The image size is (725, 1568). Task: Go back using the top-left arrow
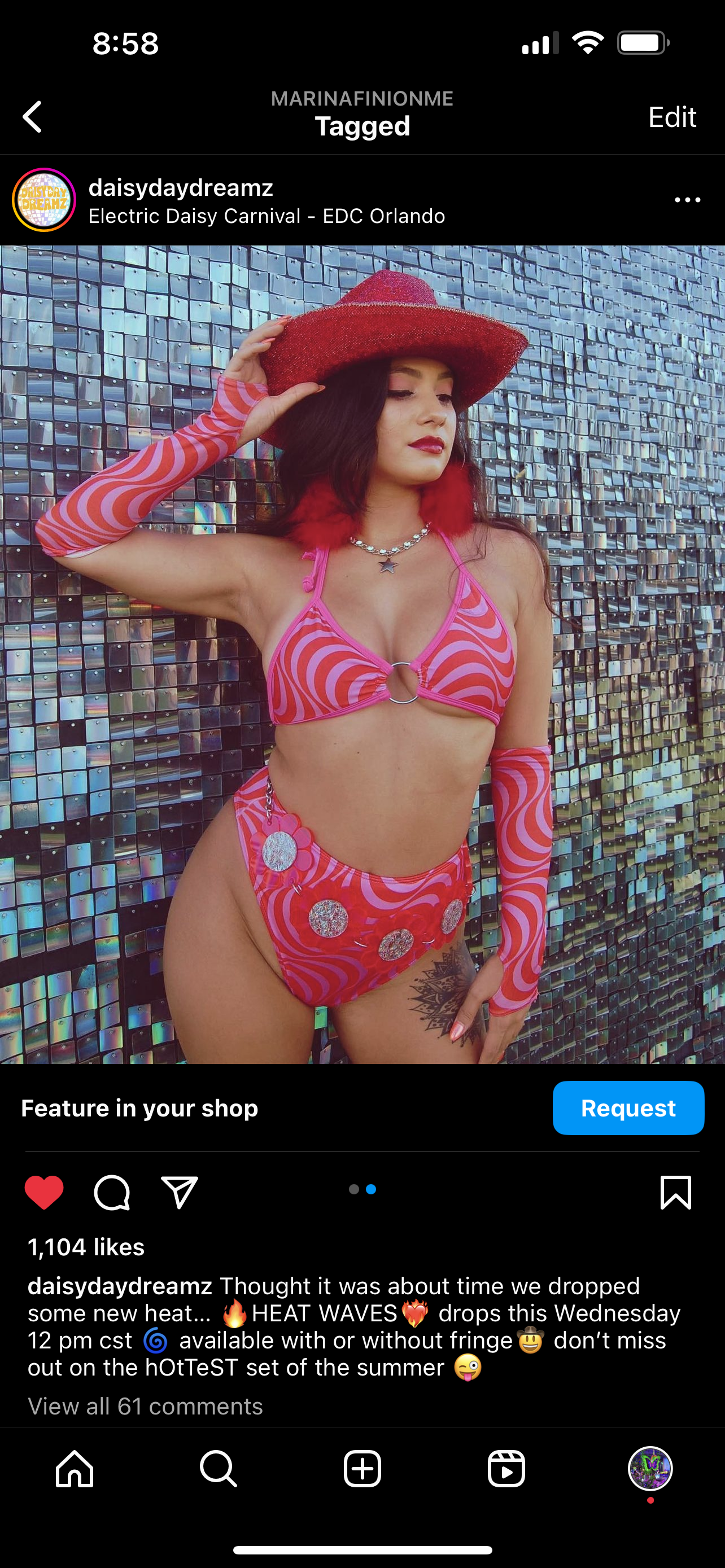coord(32,116)
